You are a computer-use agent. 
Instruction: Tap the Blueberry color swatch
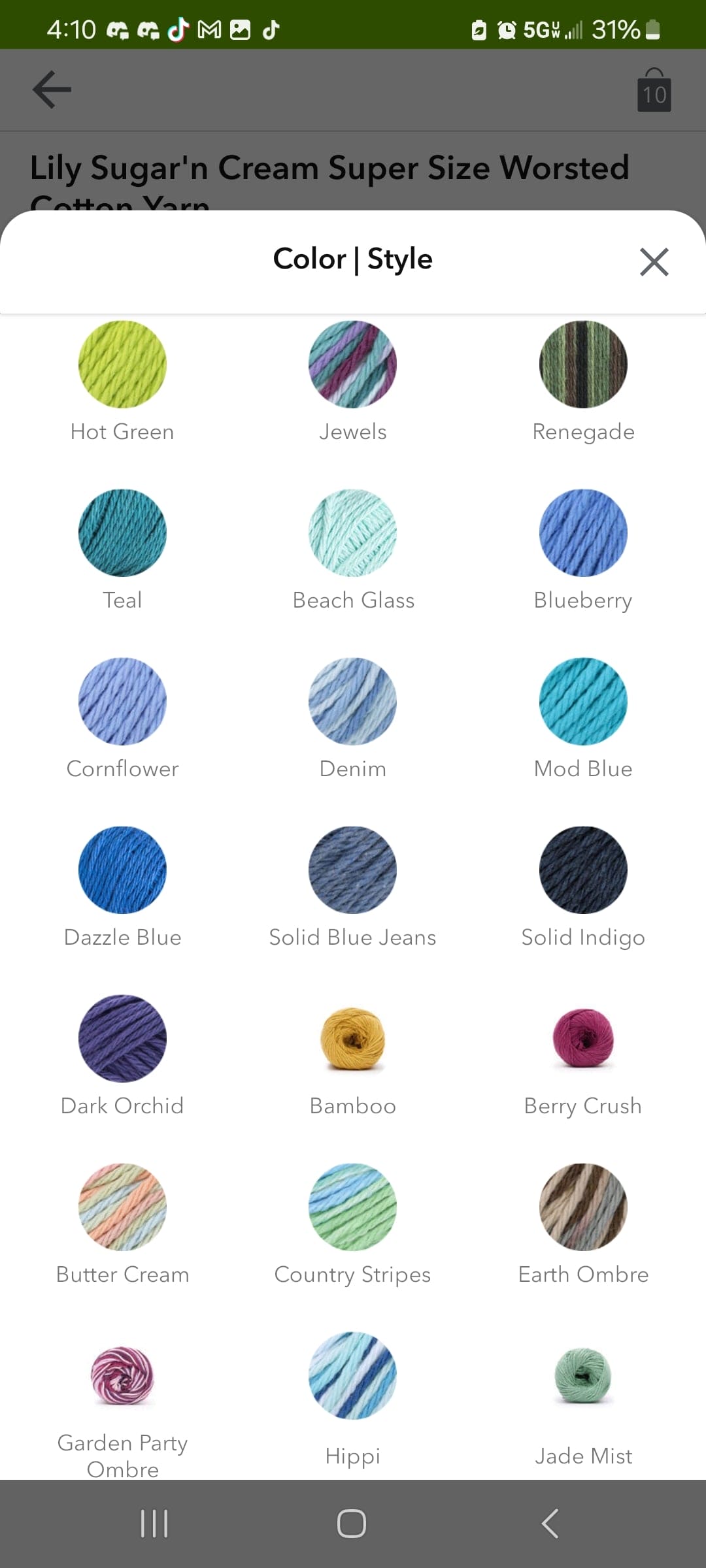(x=583, y=532)
